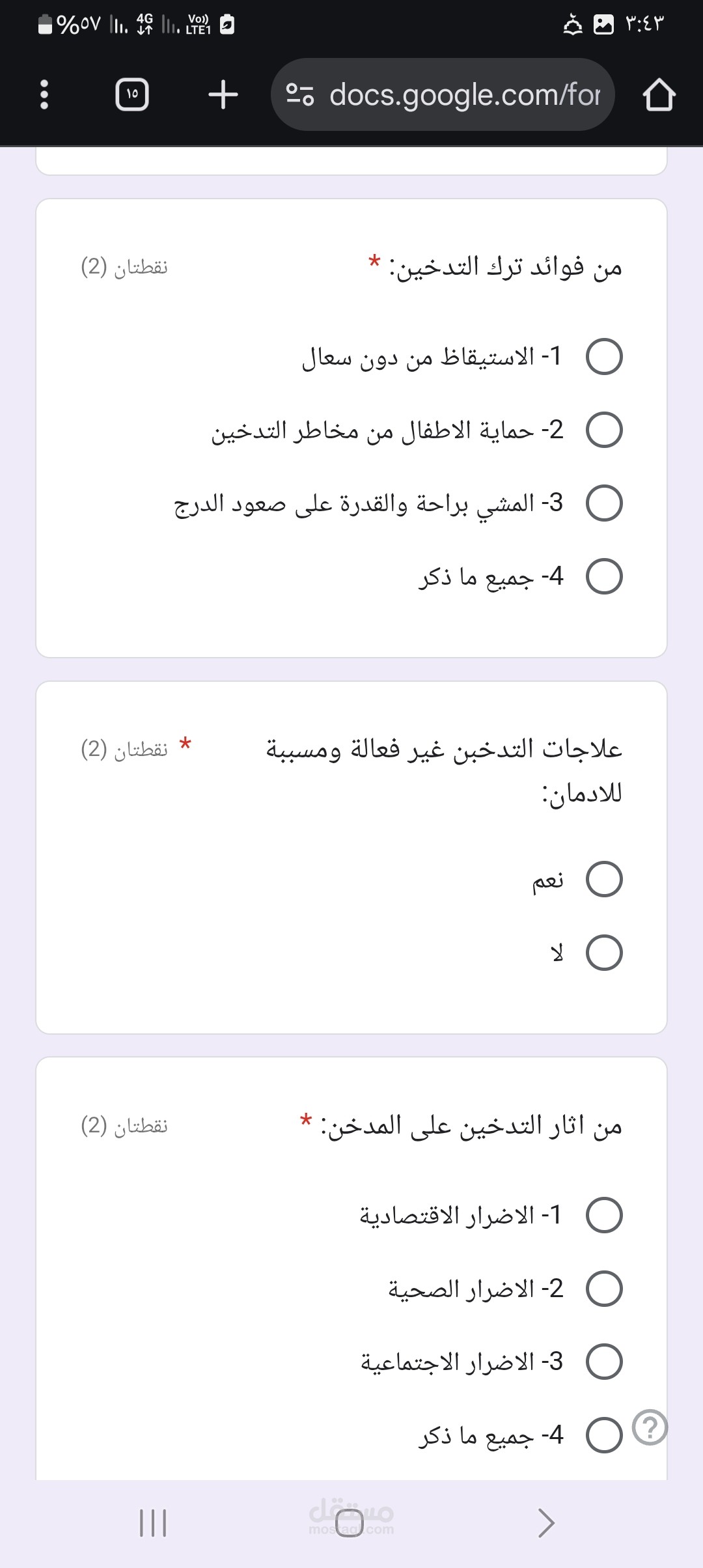
Task: Answer لا for علاجات التدخين question
Action: (604, 953)
